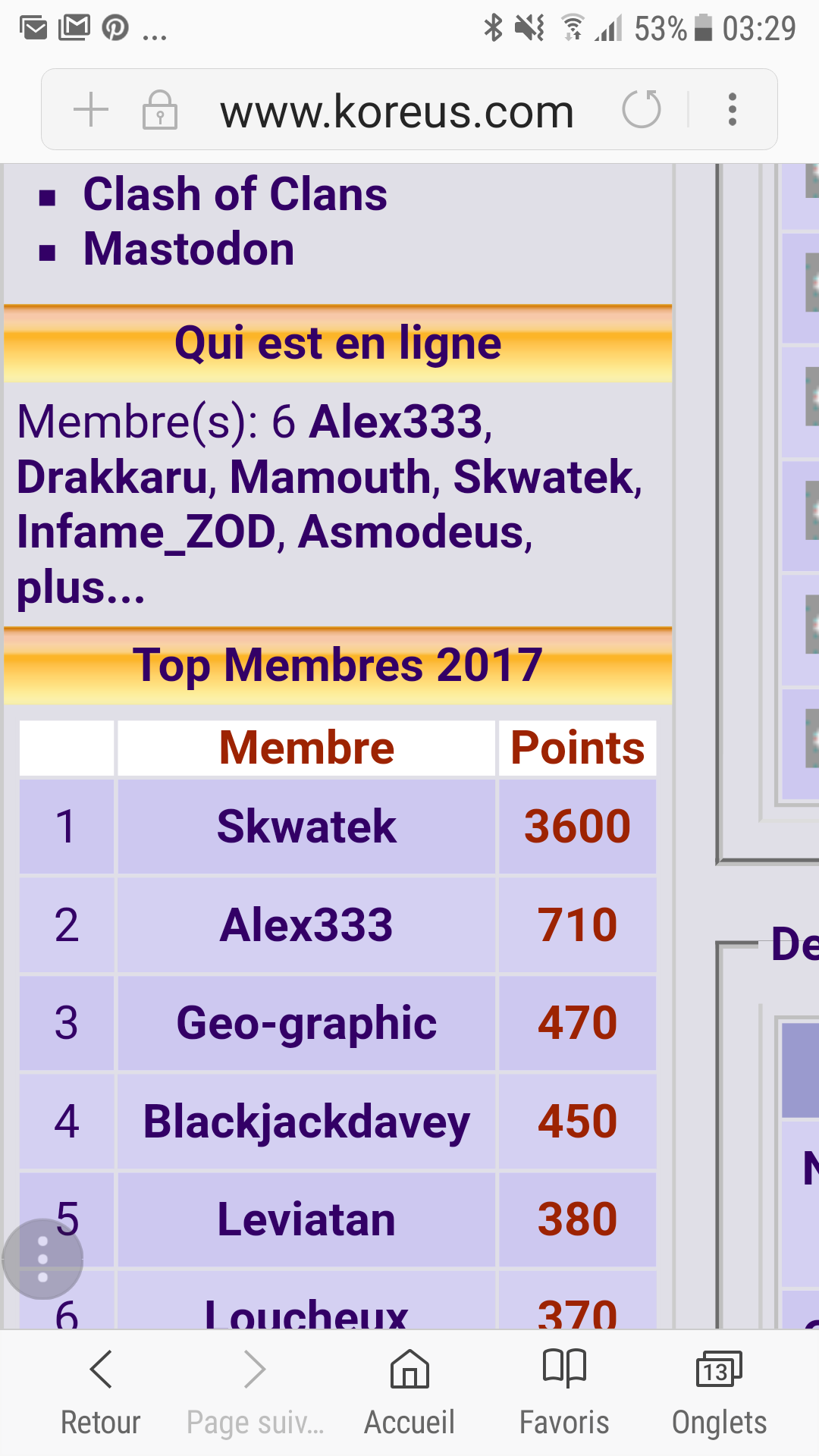The image size is (819, 1456).
Task: Open Skwatek in the Top Membres table
Action: [306, 827]
